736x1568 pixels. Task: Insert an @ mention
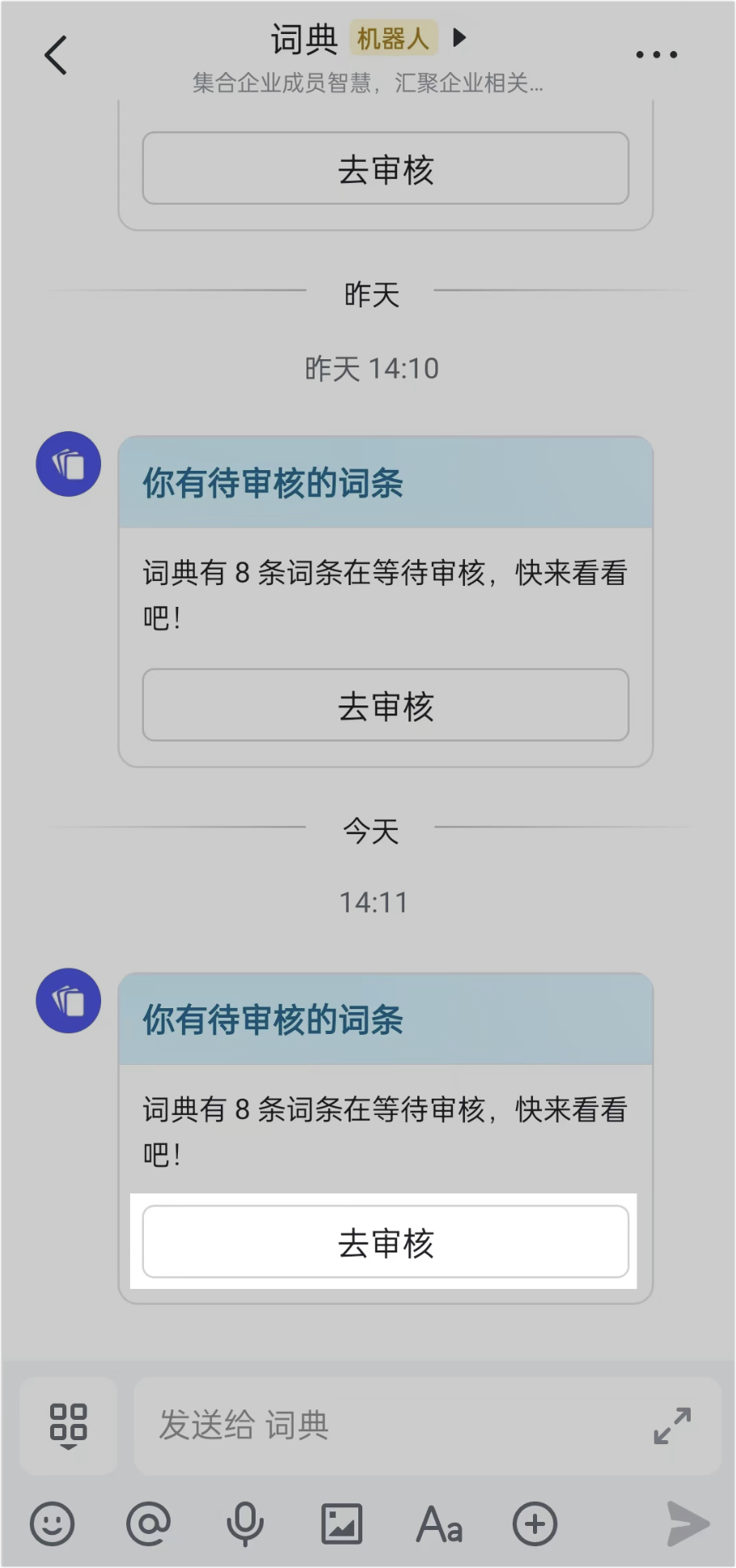(149, 1524)
